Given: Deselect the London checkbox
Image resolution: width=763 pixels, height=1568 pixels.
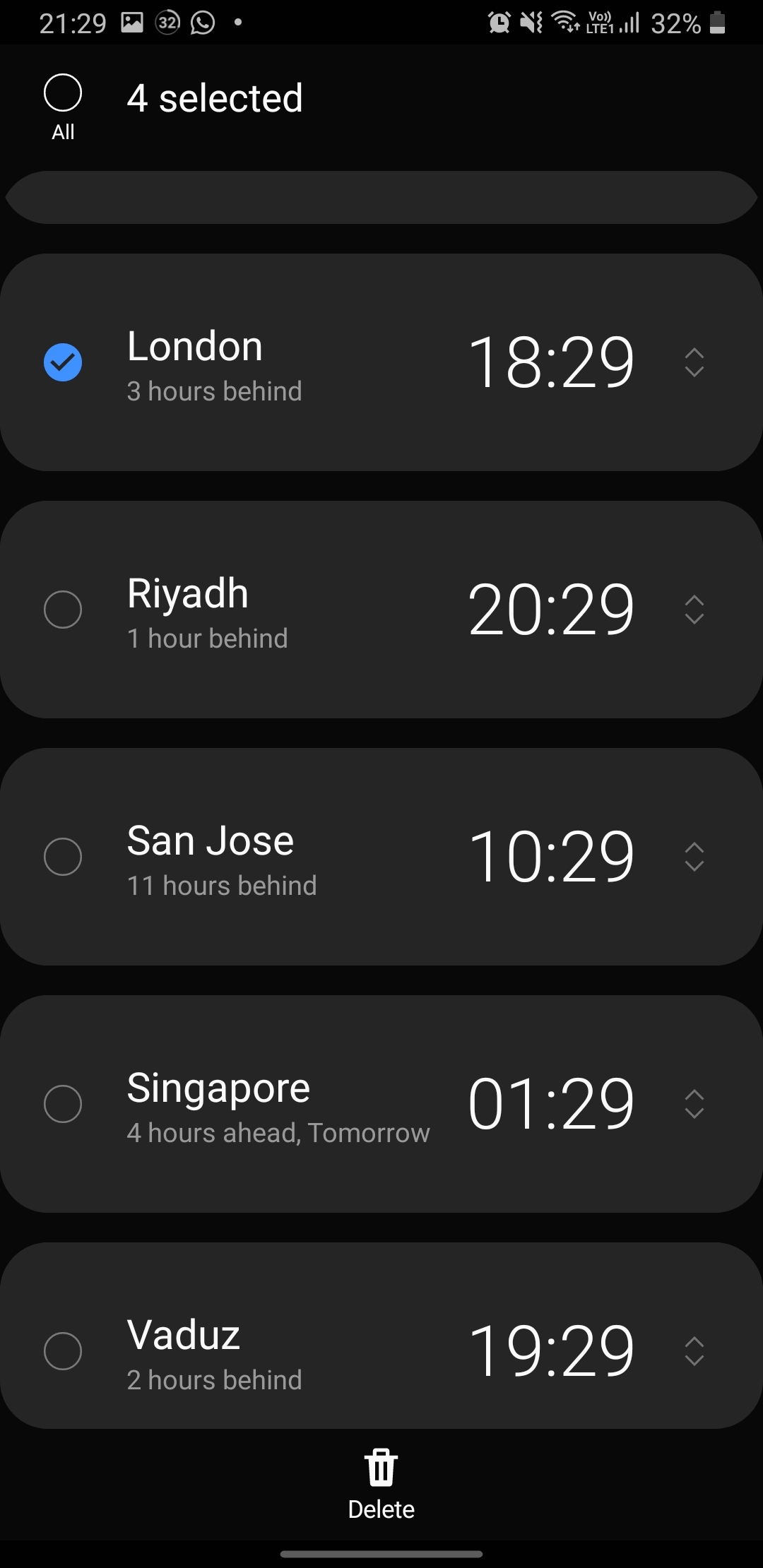Looking at the screenshot, I should 63,362.
